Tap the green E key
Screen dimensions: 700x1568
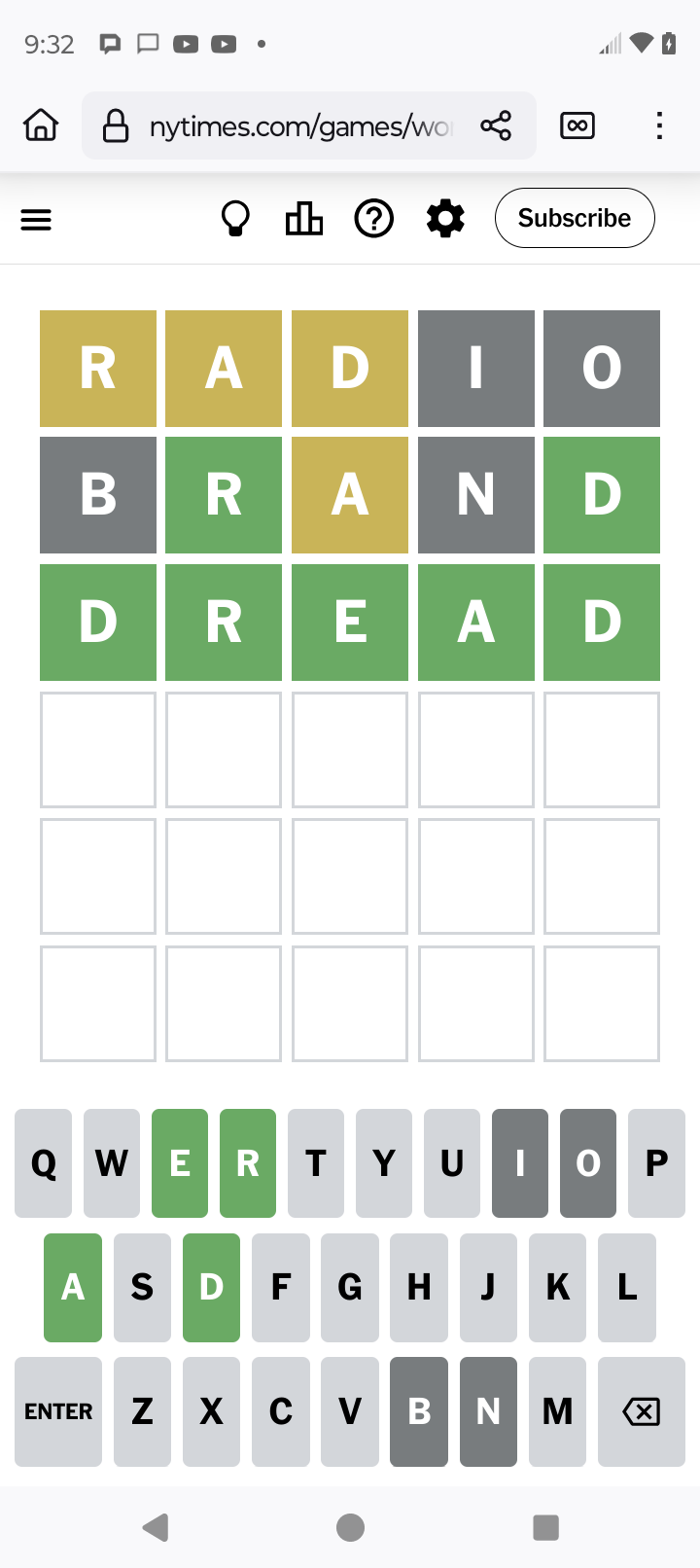180,1163
